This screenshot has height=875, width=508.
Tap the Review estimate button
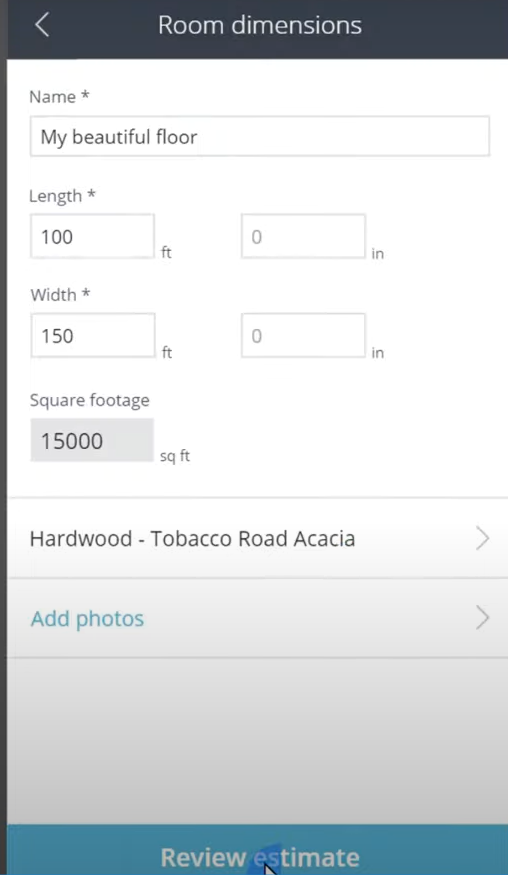coord(257,850)
